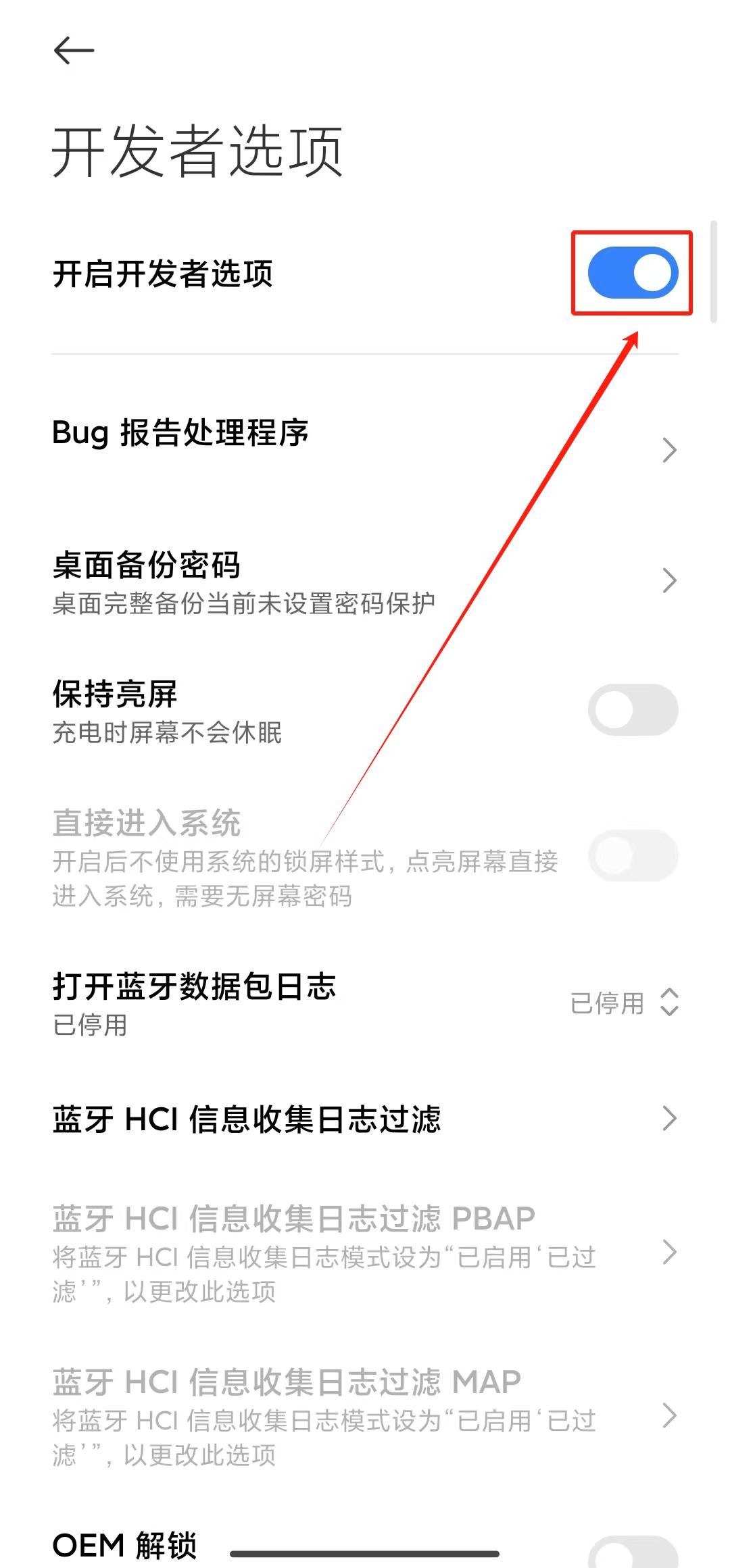Turn off the 开启开发者选项 switch
The image size is (730, 1568).
pos(633,273)
